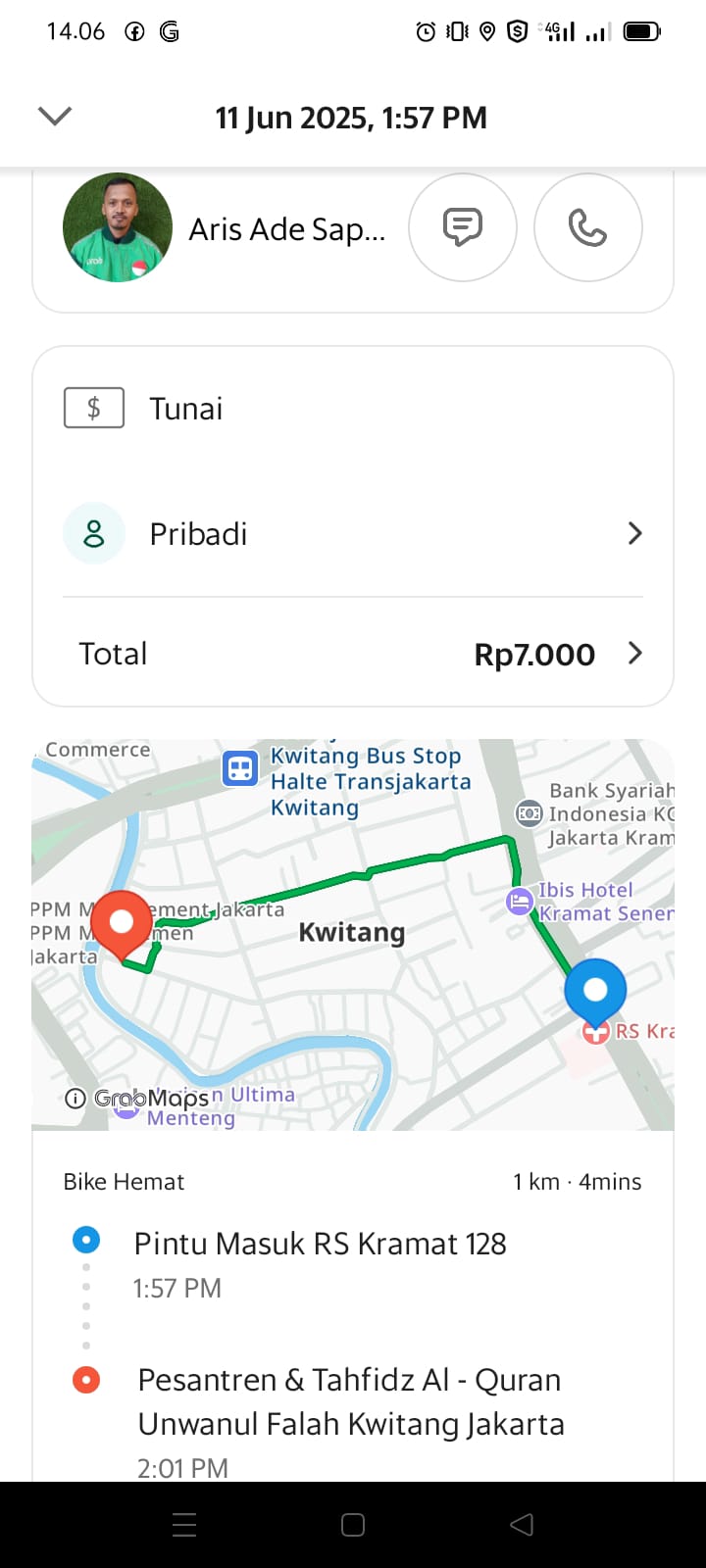Call driver Aris Ade Sap

click(587, 227)
